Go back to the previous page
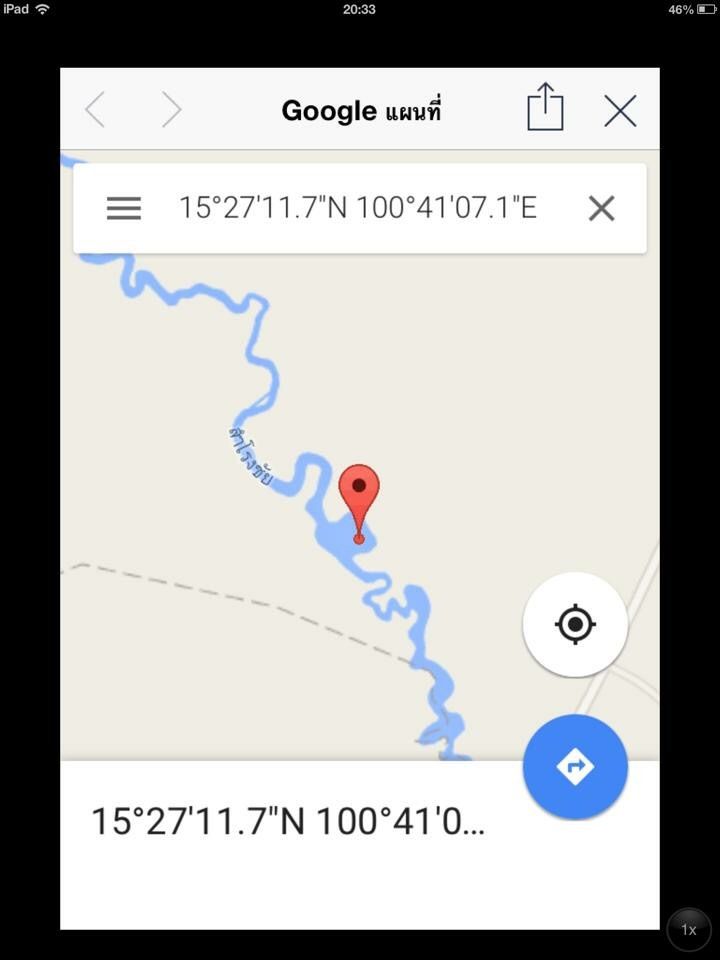This screenshot has height=960, width=720. coord(95,110)
